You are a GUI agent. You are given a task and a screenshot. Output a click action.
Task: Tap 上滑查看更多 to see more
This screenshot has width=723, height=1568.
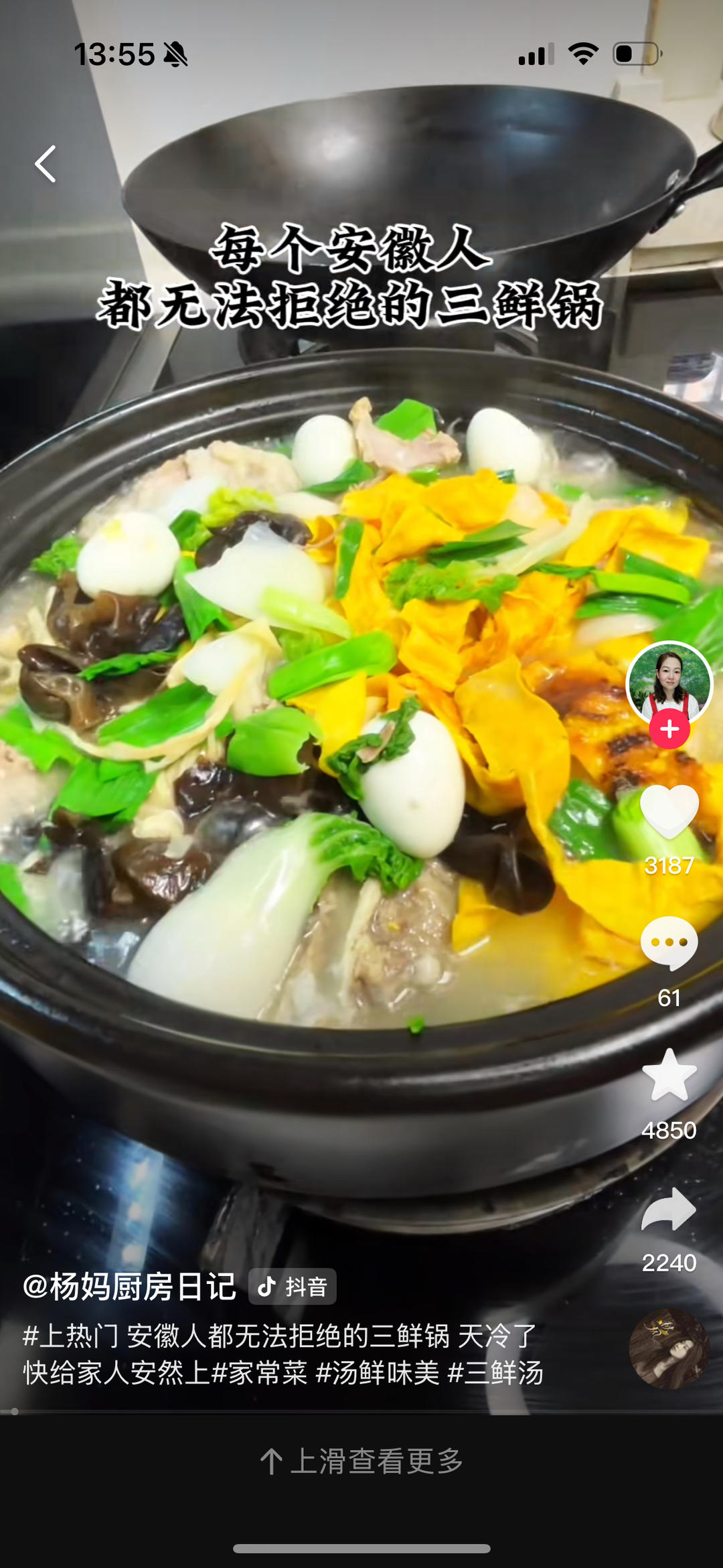tap(361, 1461)
